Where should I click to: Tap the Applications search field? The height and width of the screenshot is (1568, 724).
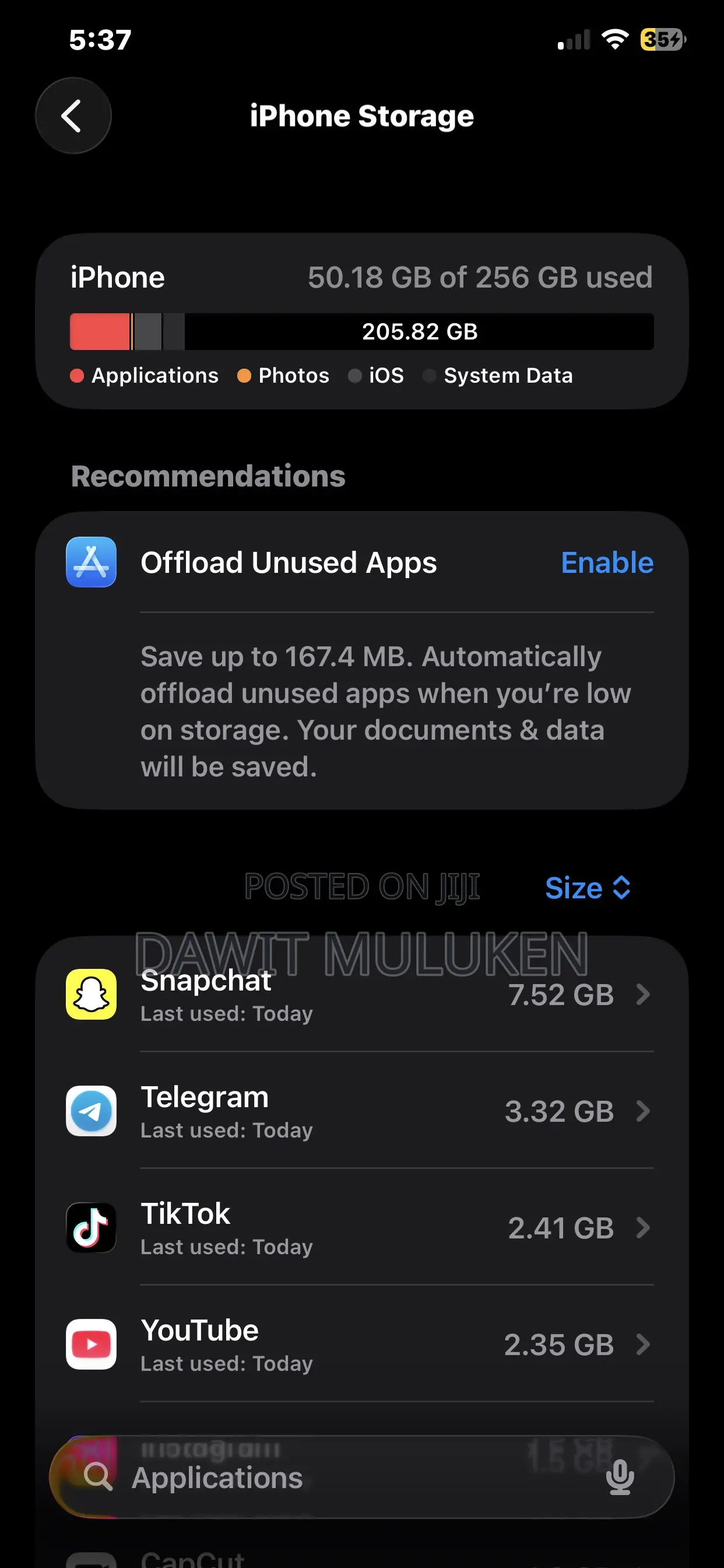[340, 1478]
